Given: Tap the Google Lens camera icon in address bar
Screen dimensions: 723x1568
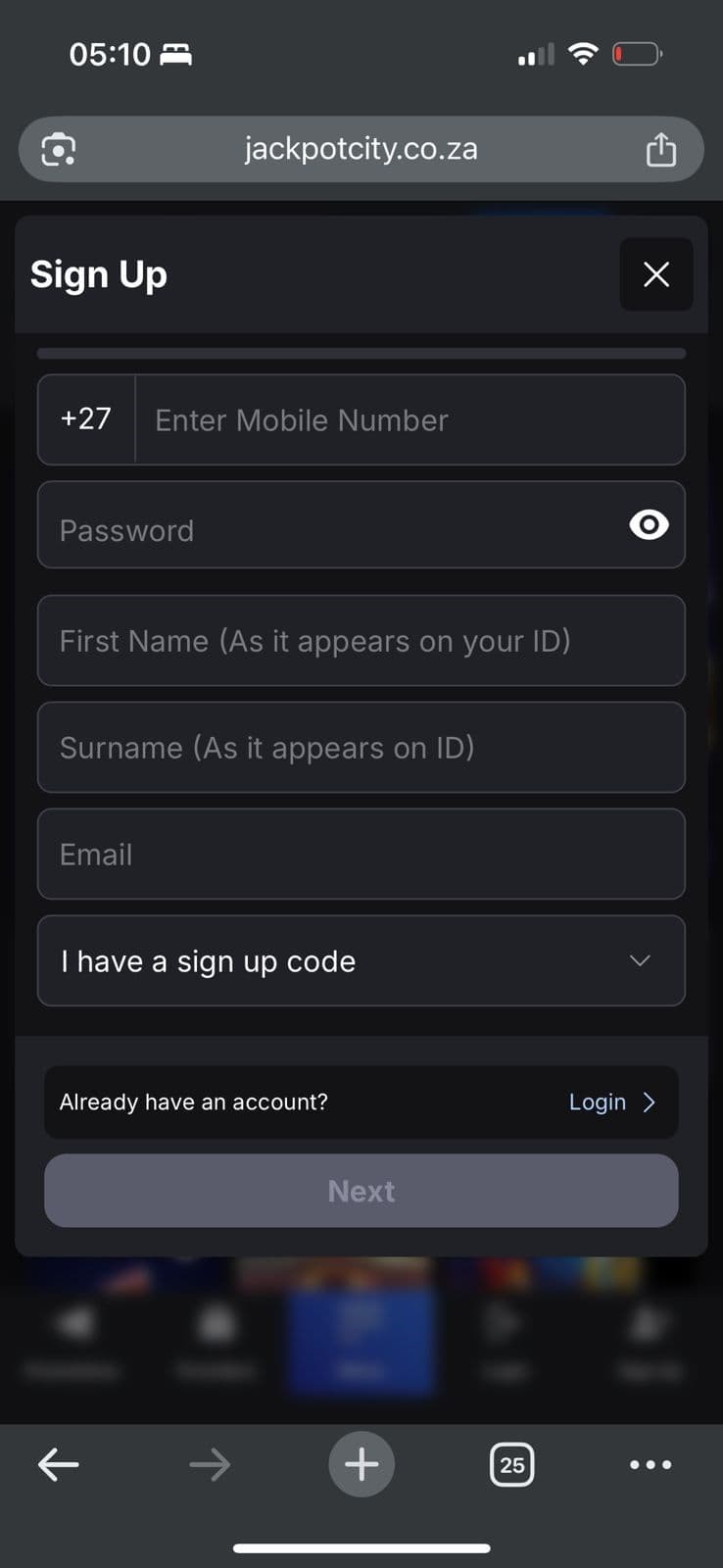Looking at the screenshot, I should (x=60, y=149).
